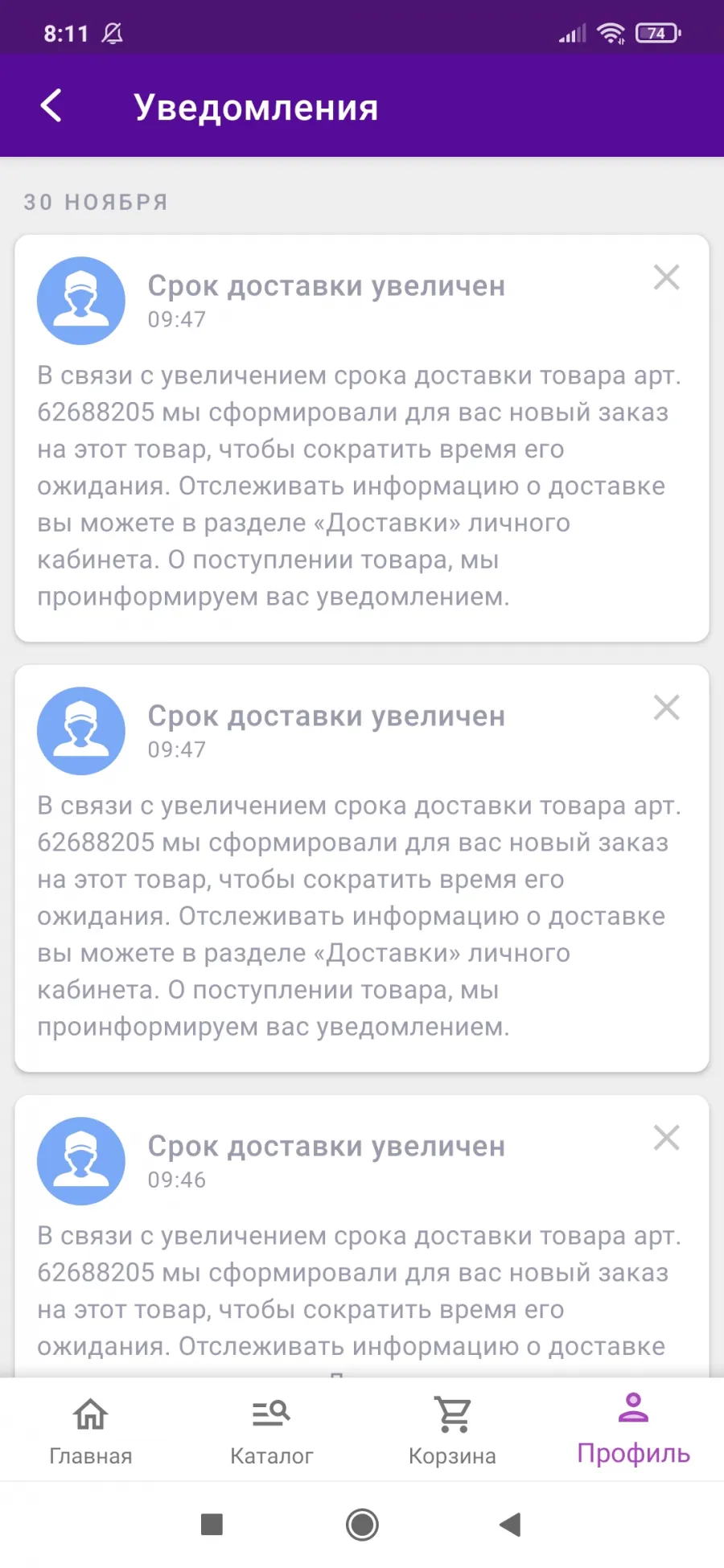Open the system recent apps view
The image size is (724, 1568).
212,1525
